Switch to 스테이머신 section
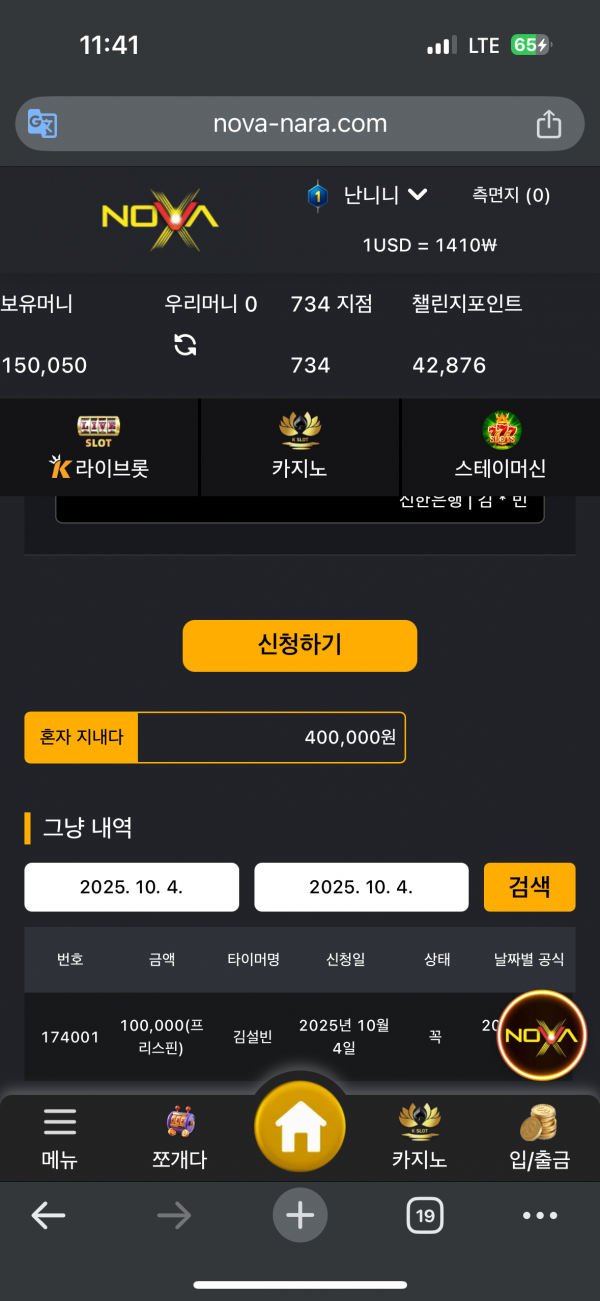 click(500, 447)
